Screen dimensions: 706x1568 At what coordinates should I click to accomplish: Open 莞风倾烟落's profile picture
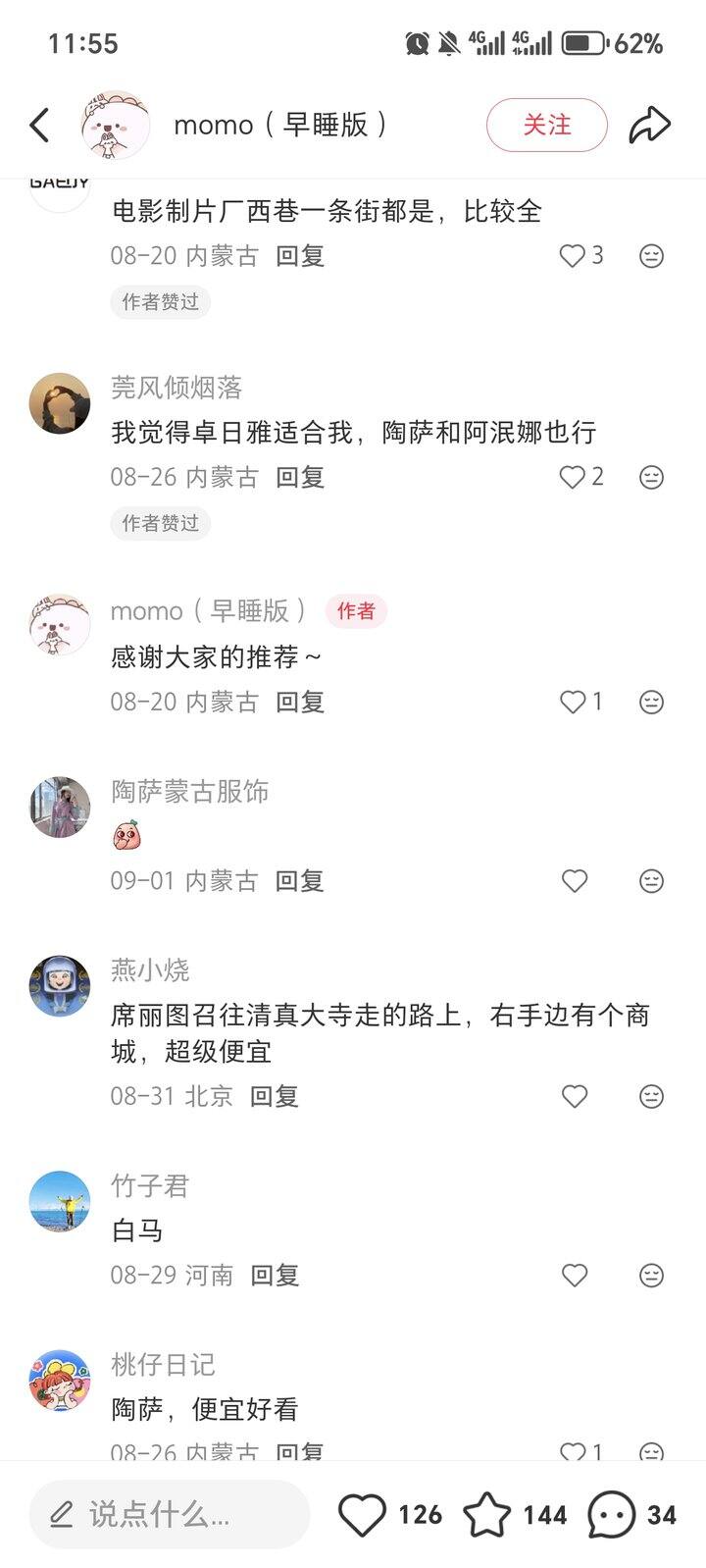tap(60, 403)
